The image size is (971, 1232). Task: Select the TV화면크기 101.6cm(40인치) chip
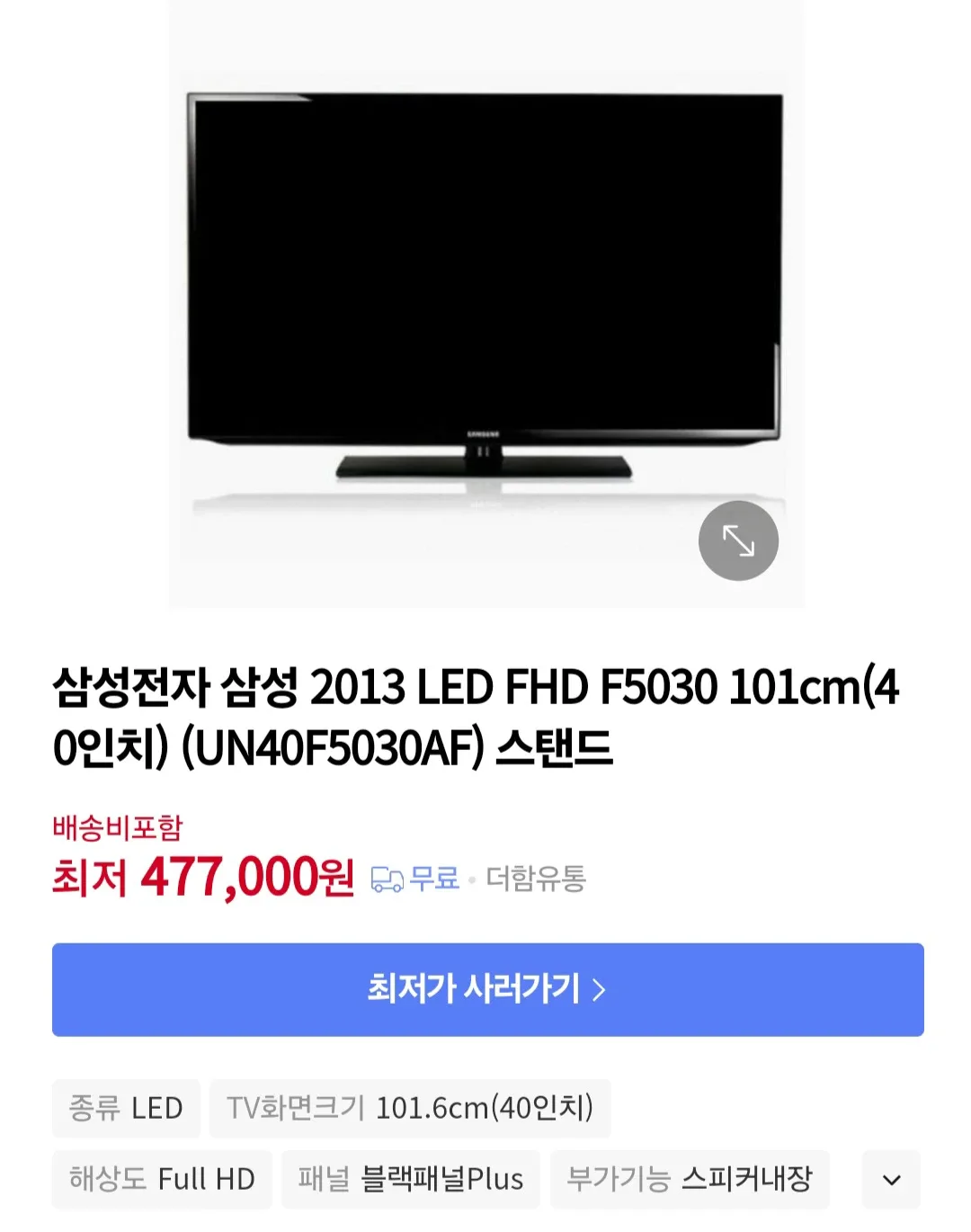(x=410, y=1108)
